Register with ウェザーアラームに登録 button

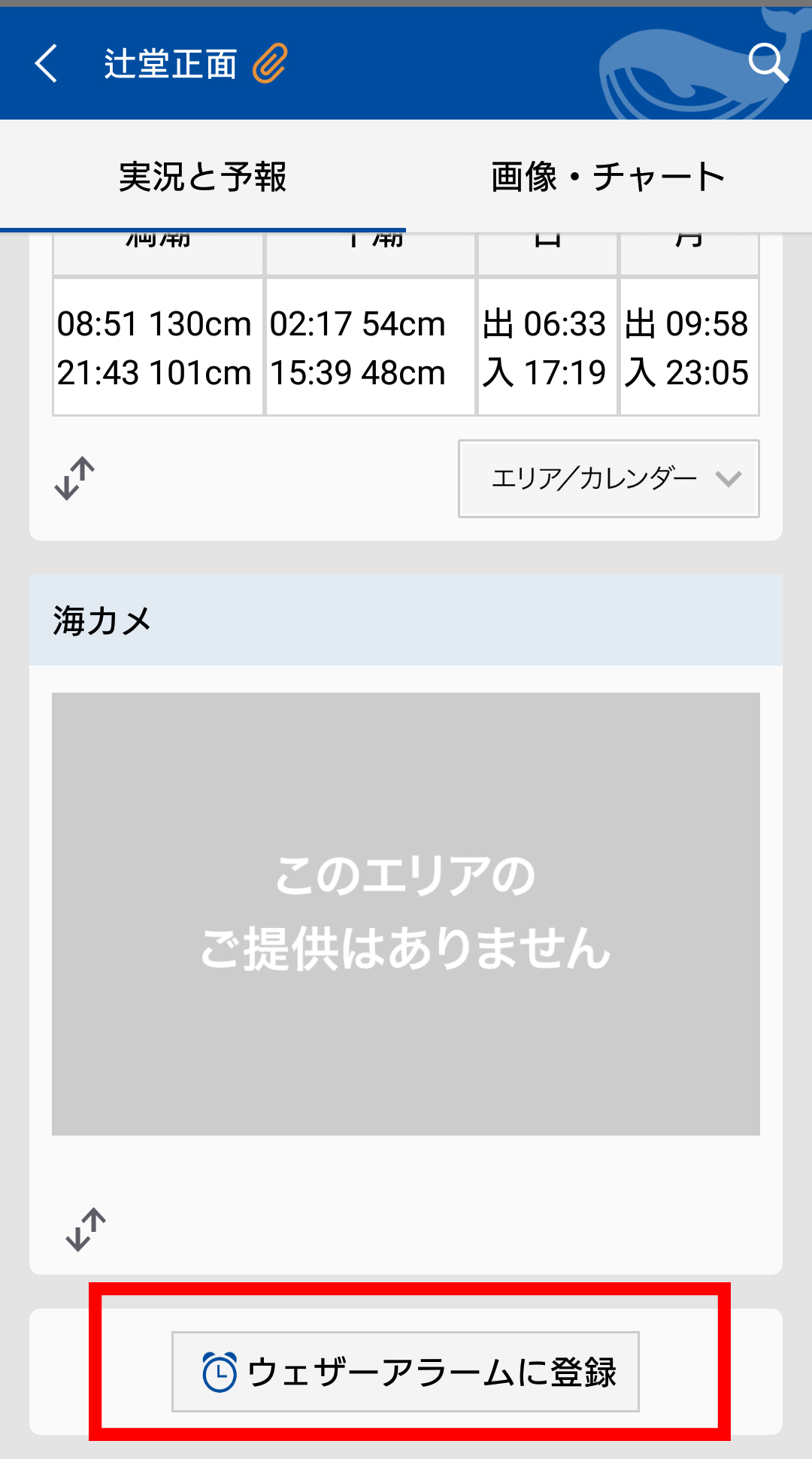[405, 1372]
